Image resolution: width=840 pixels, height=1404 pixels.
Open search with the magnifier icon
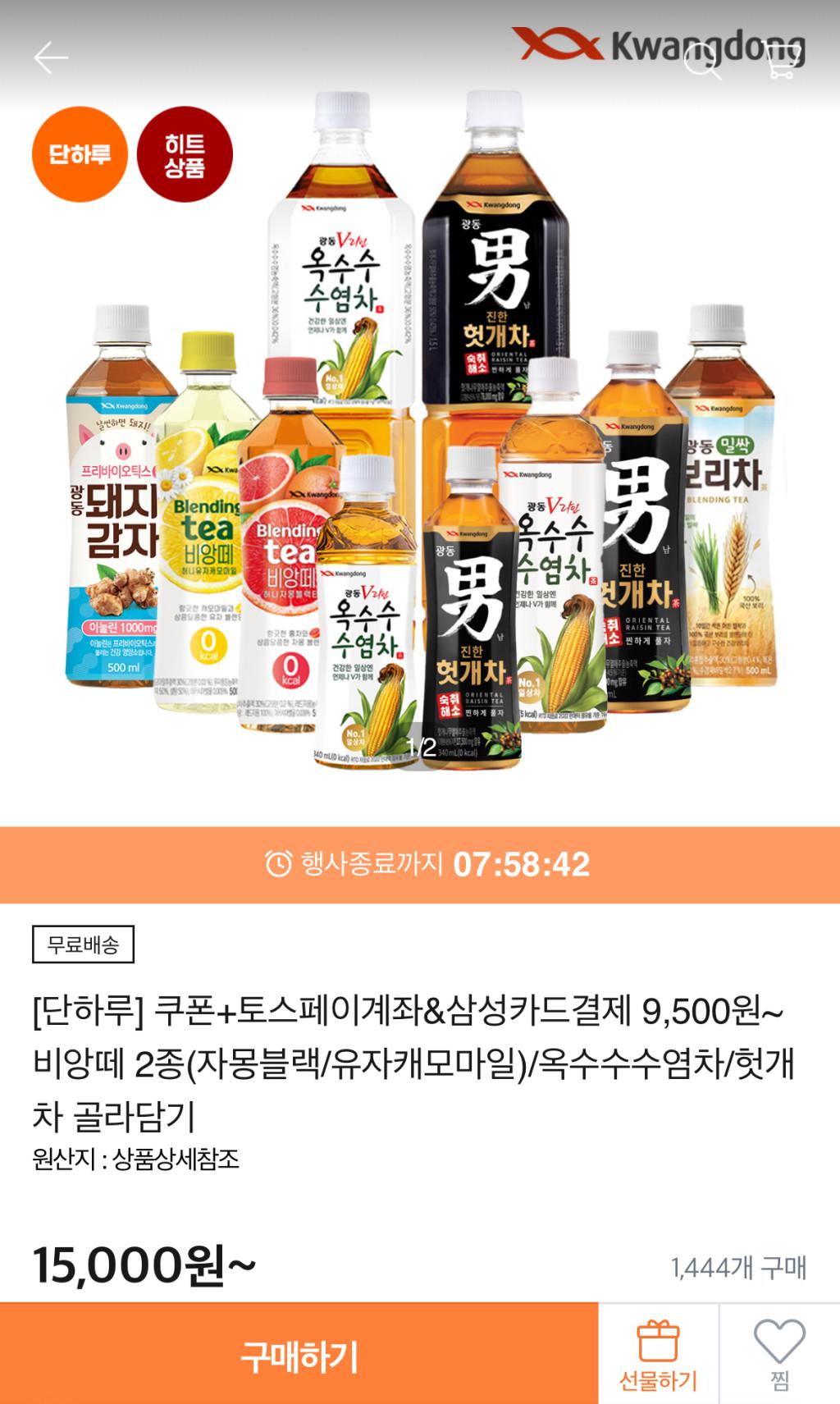(x=702, y=59)
